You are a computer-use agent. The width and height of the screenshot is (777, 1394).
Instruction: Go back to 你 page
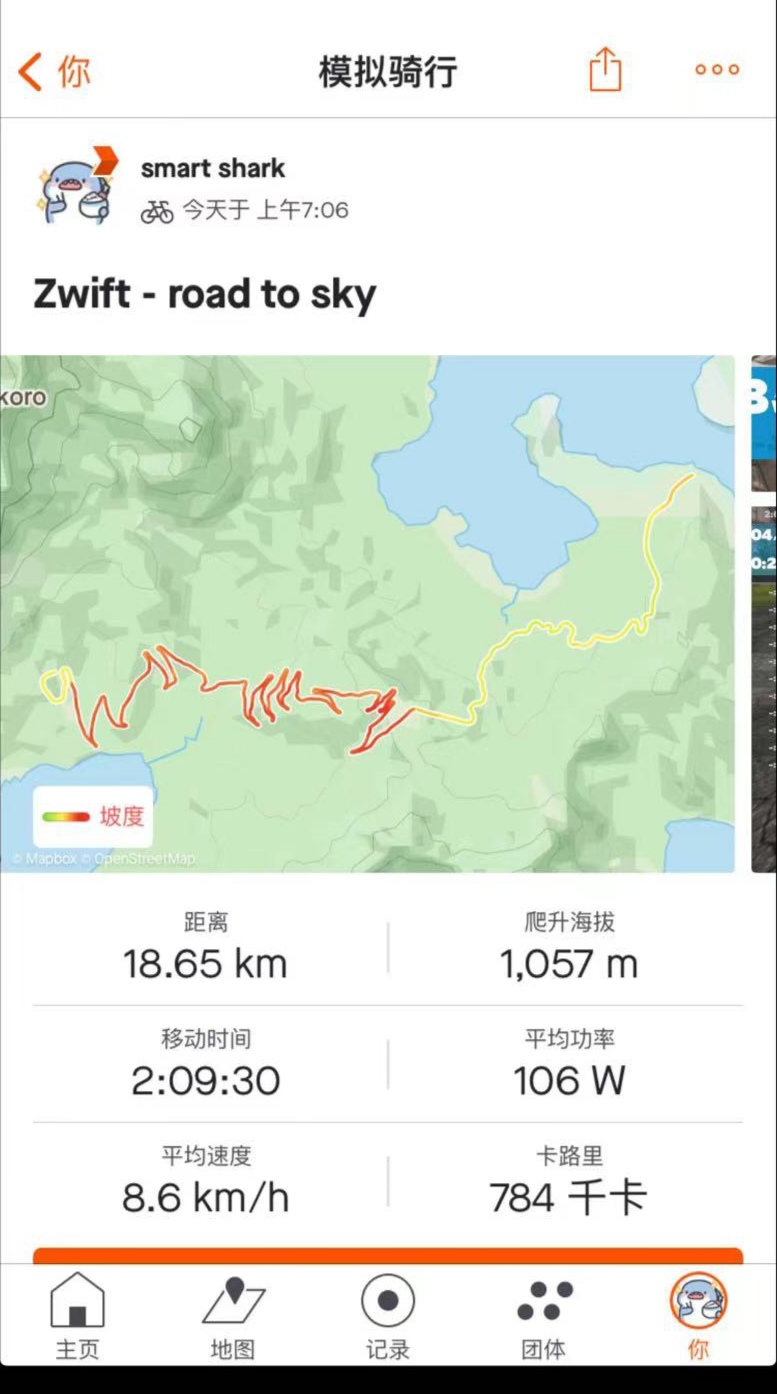pos(54,72)
